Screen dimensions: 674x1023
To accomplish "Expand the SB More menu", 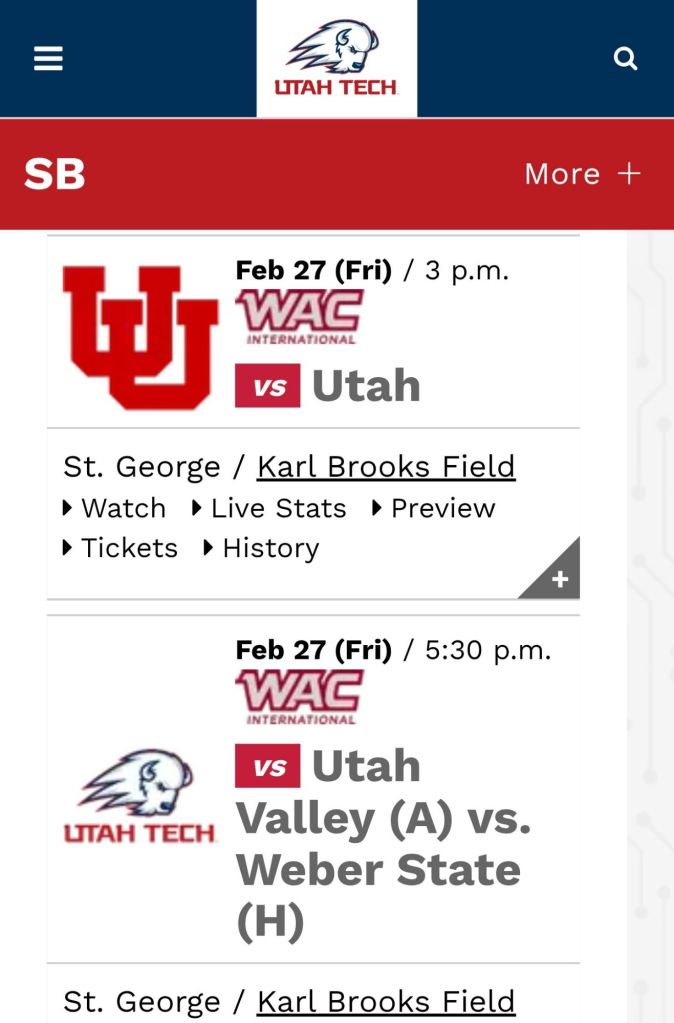I will (582, 174).
